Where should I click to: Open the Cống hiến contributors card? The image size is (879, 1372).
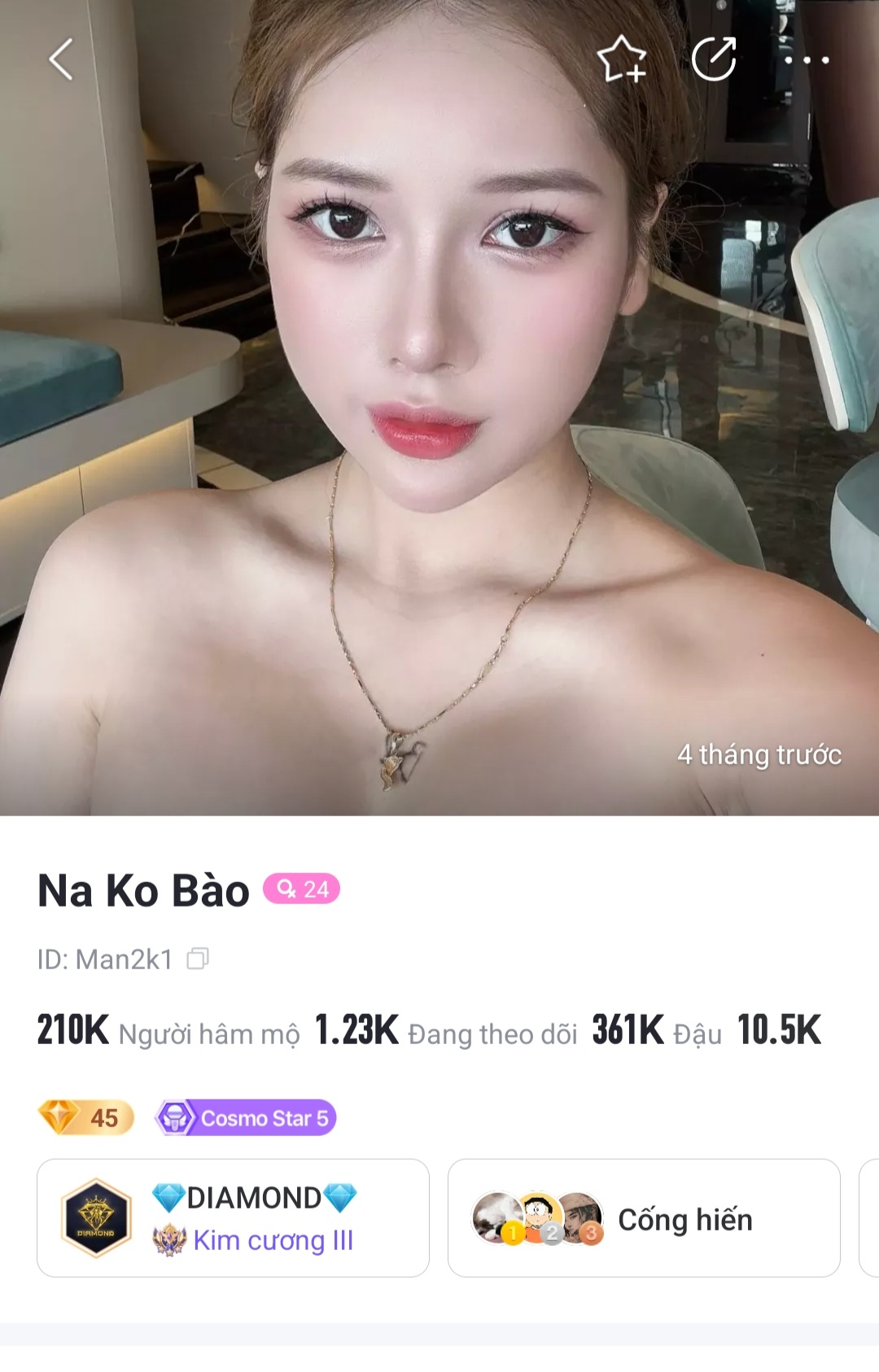pyautogui.click(x=643, y=1217)
